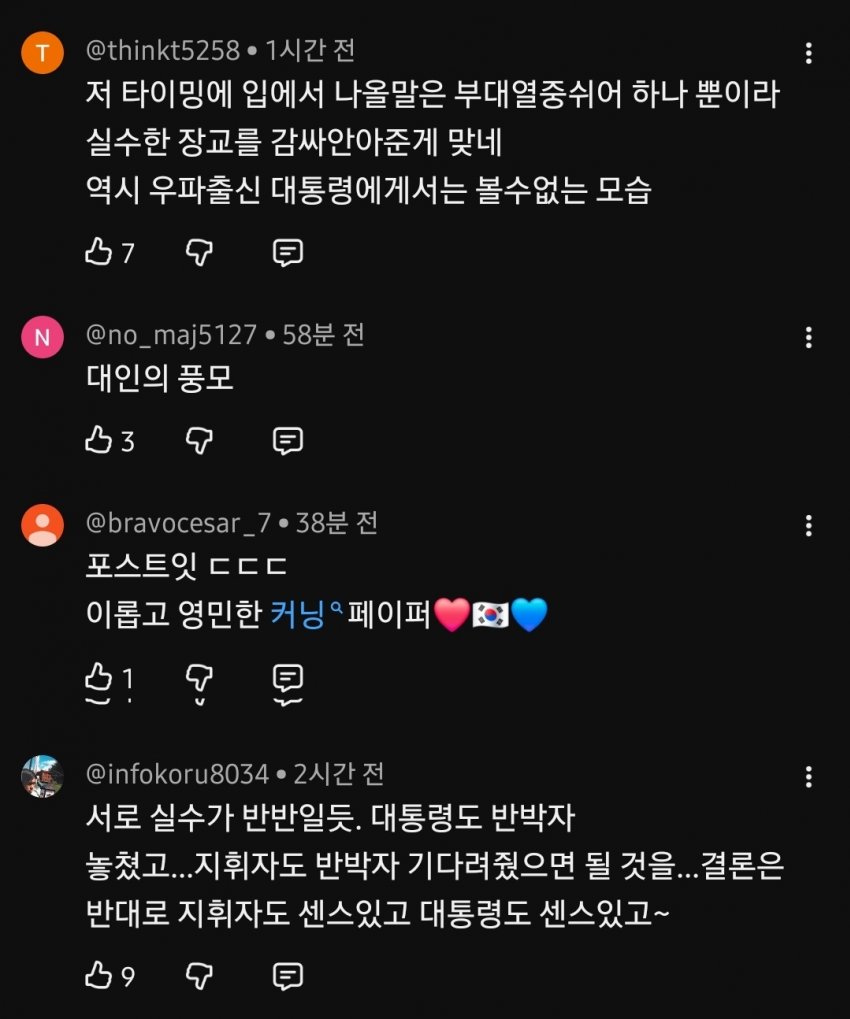The width and height of the screenshot is (850, 1019).
Task: Like the comment by @no_maj5127
Action: tap(99, 440)
